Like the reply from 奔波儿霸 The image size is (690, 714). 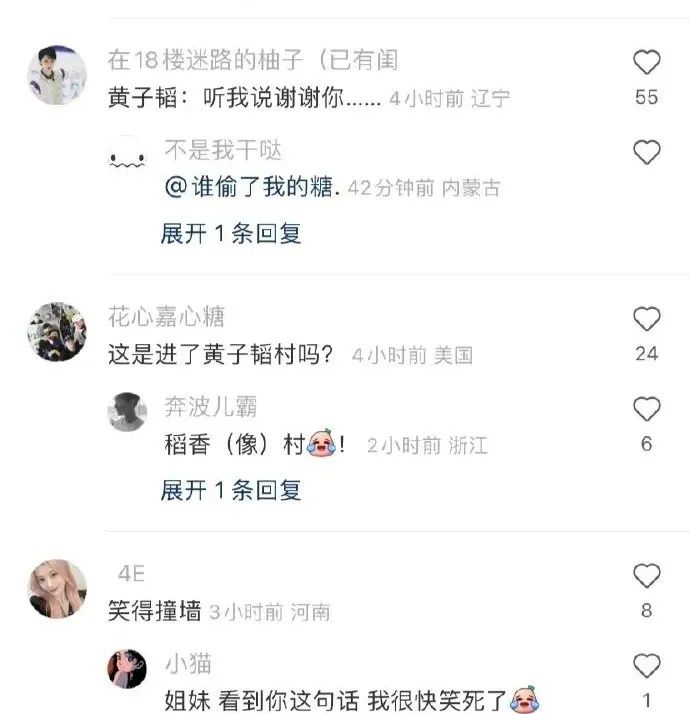[647, 409]
